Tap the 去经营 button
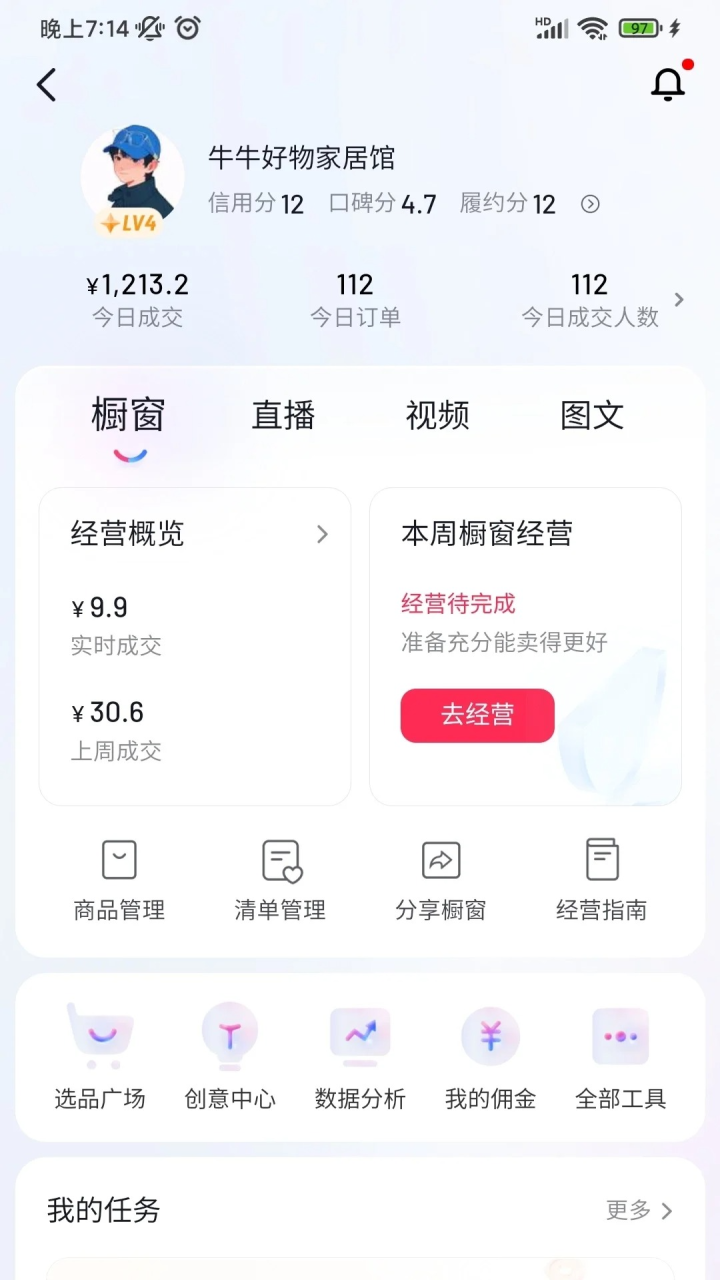Screen dimensions: 720x1280 pyautogui.click(x=477, y=716)
